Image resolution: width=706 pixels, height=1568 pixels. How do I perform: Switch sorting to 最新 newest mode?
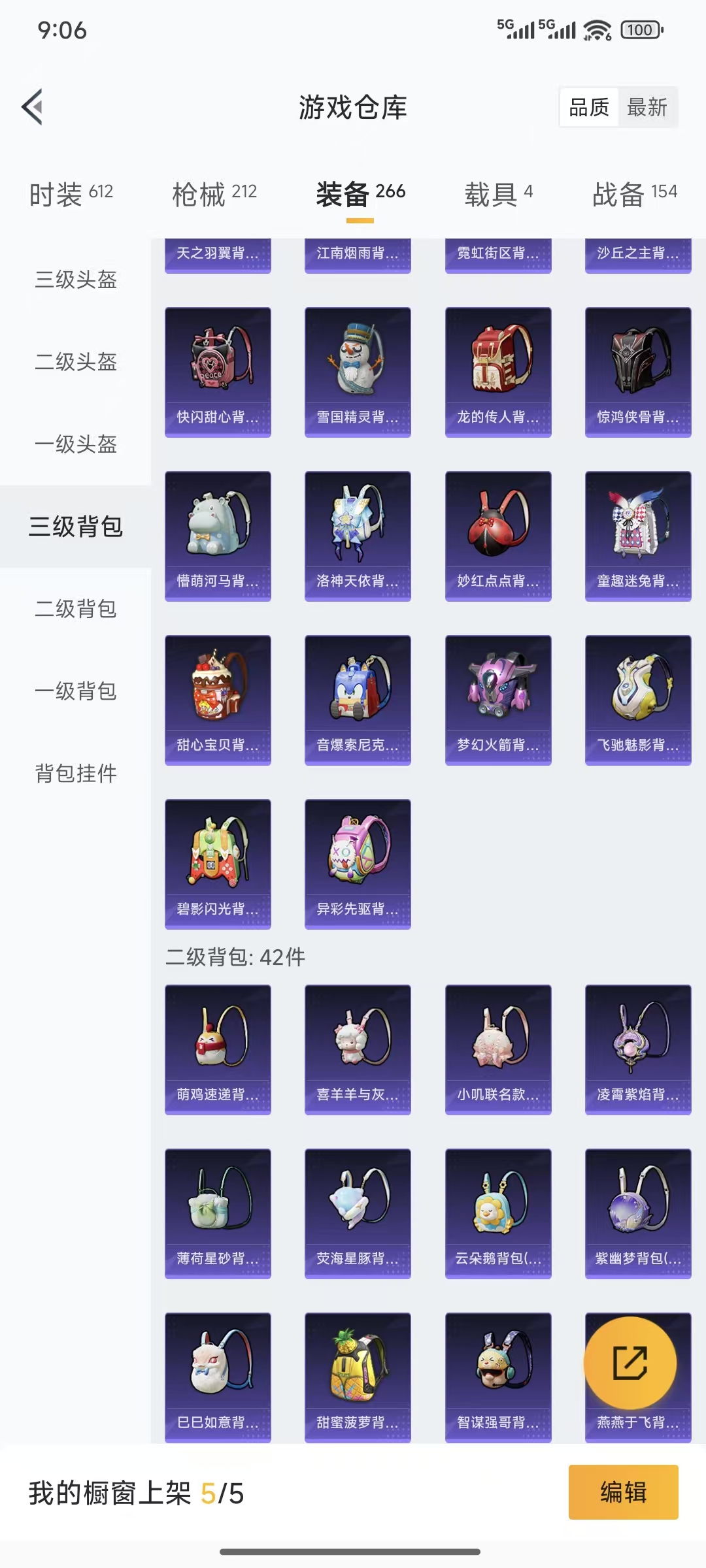tap(647, 107)
